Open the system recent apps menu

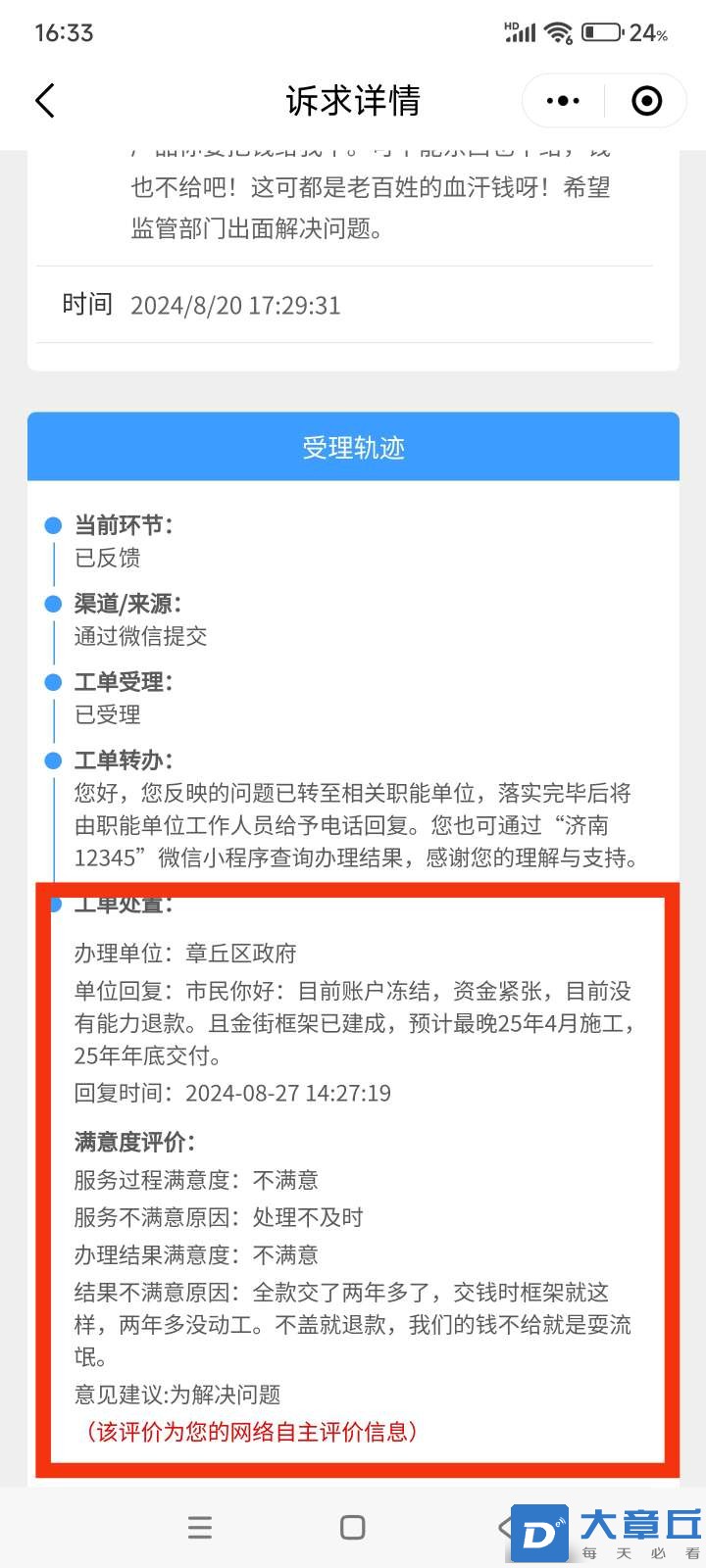pos(200,1527)
